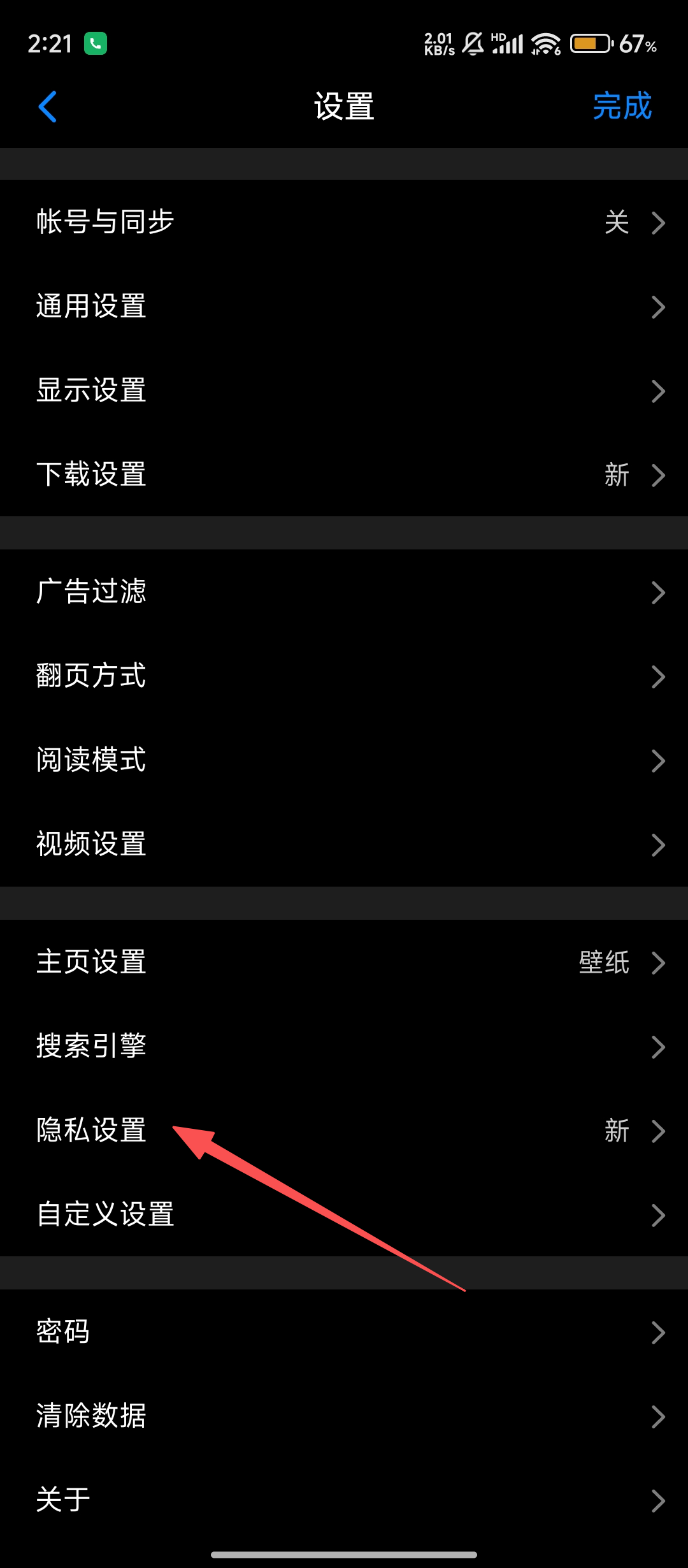This screenshot has height=1568, width=688.
Task: Open 下载设置
Action: point(344,475)
